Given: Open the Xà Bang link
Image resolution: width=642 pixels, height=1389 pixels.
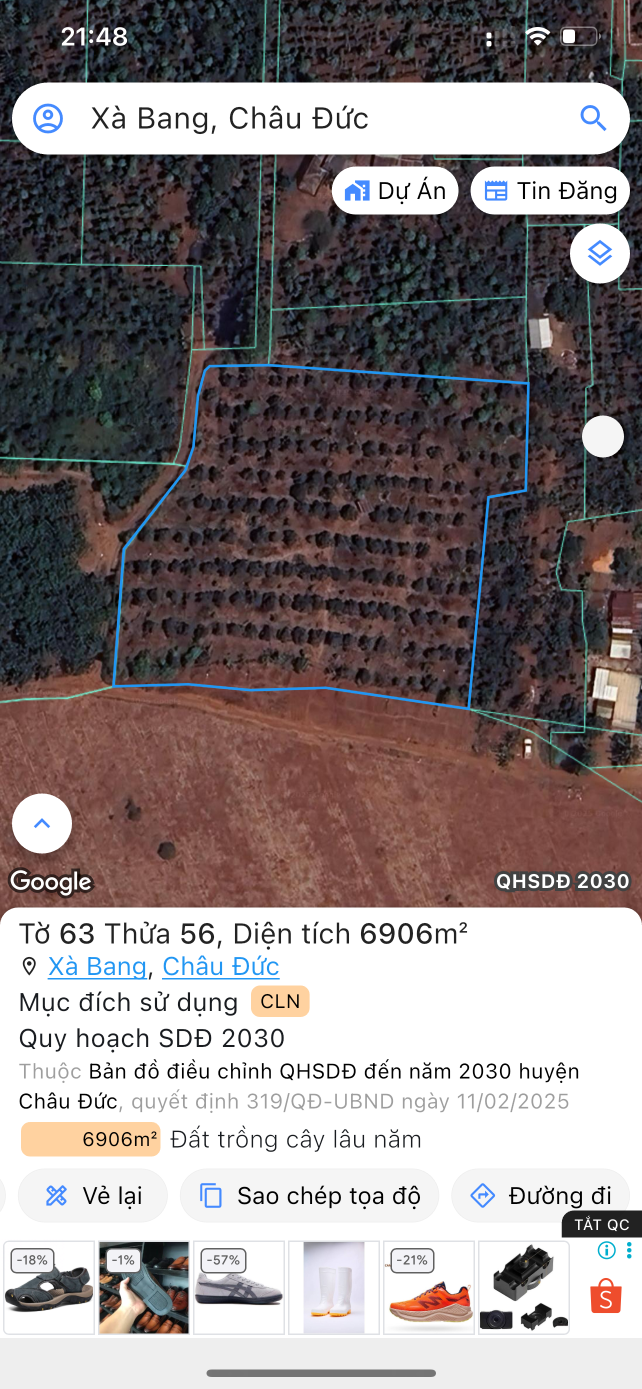Looking at the screenshot, I should [x=97, y=967].
